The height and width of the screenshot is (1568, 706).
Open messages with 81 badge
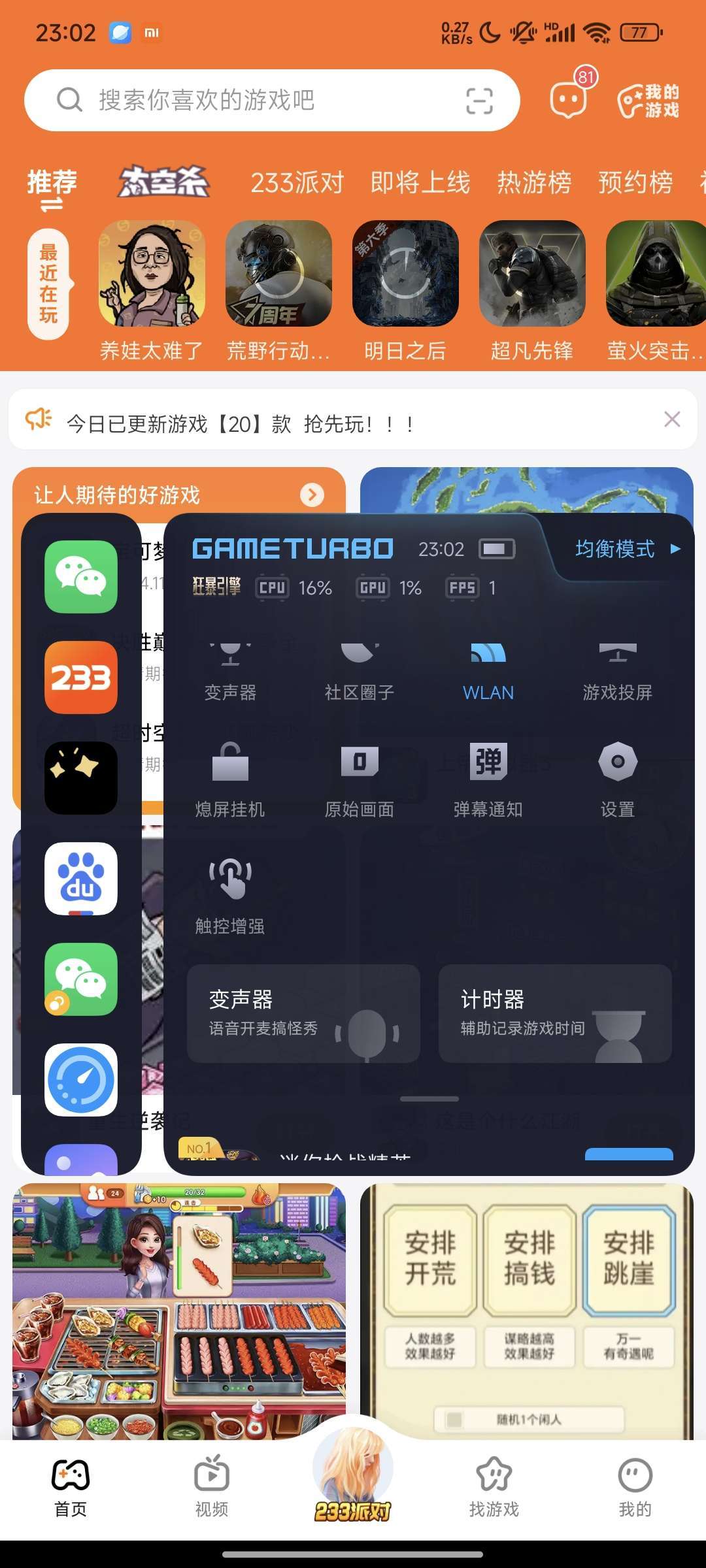coord(569,100)
